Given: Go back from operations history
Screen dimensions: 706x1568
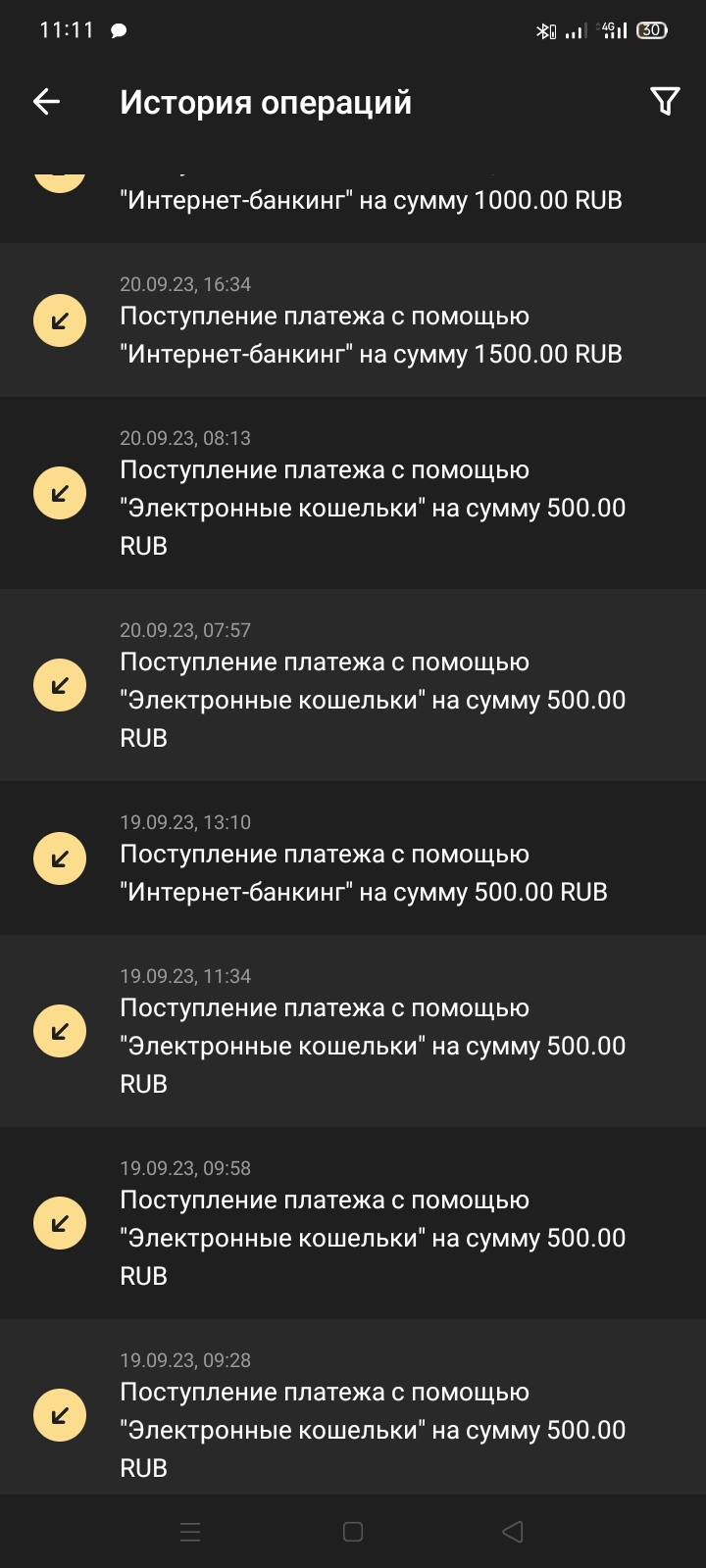Looking at the screenshot, I should point(47,102).
